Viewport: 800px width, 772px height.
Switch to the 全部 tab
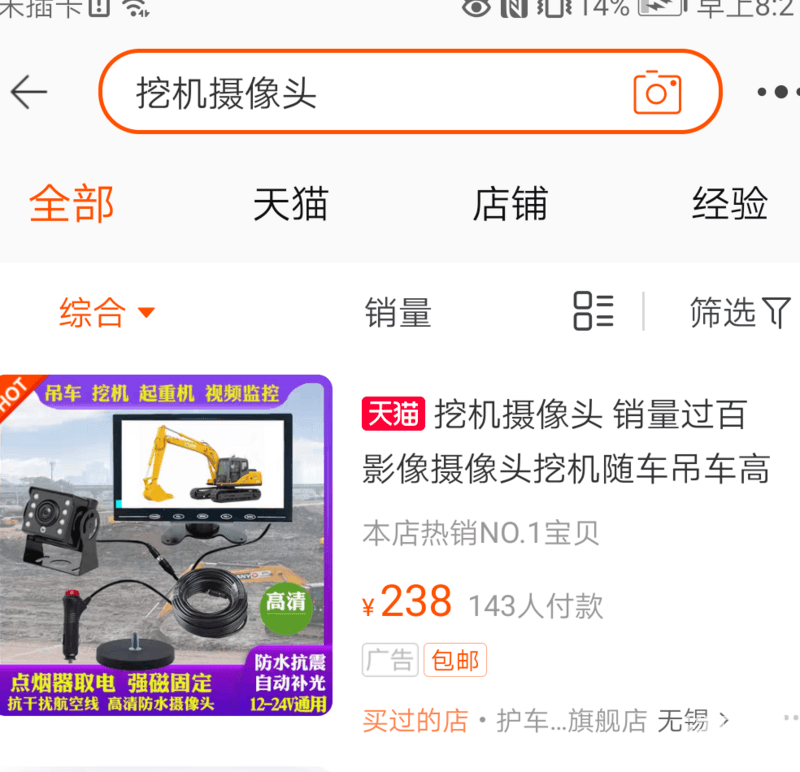pyautogui.click(x=71, y=204)
